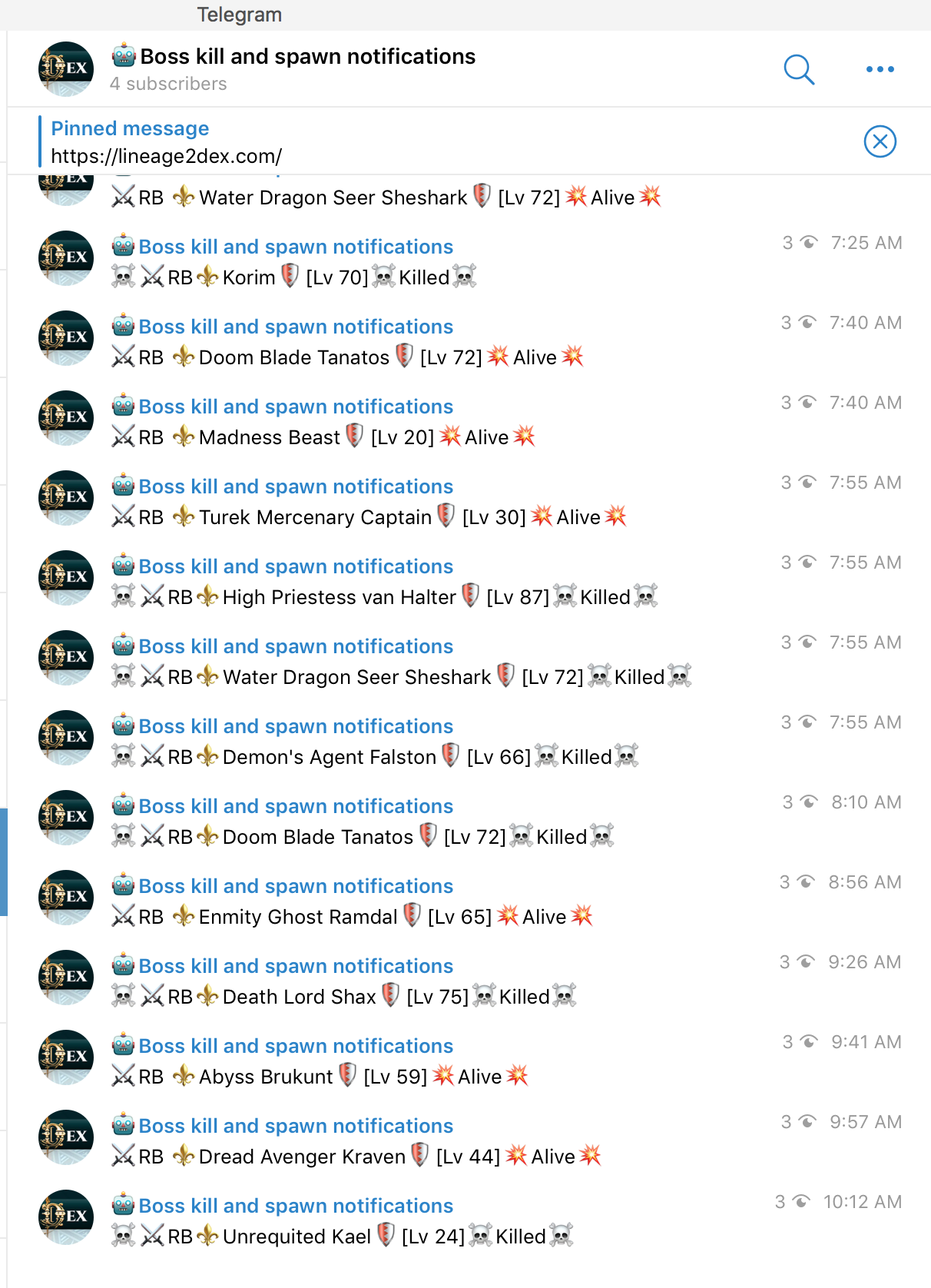Open avatar beside Turek Mercenary Captain message

click(x=66, y=498)
